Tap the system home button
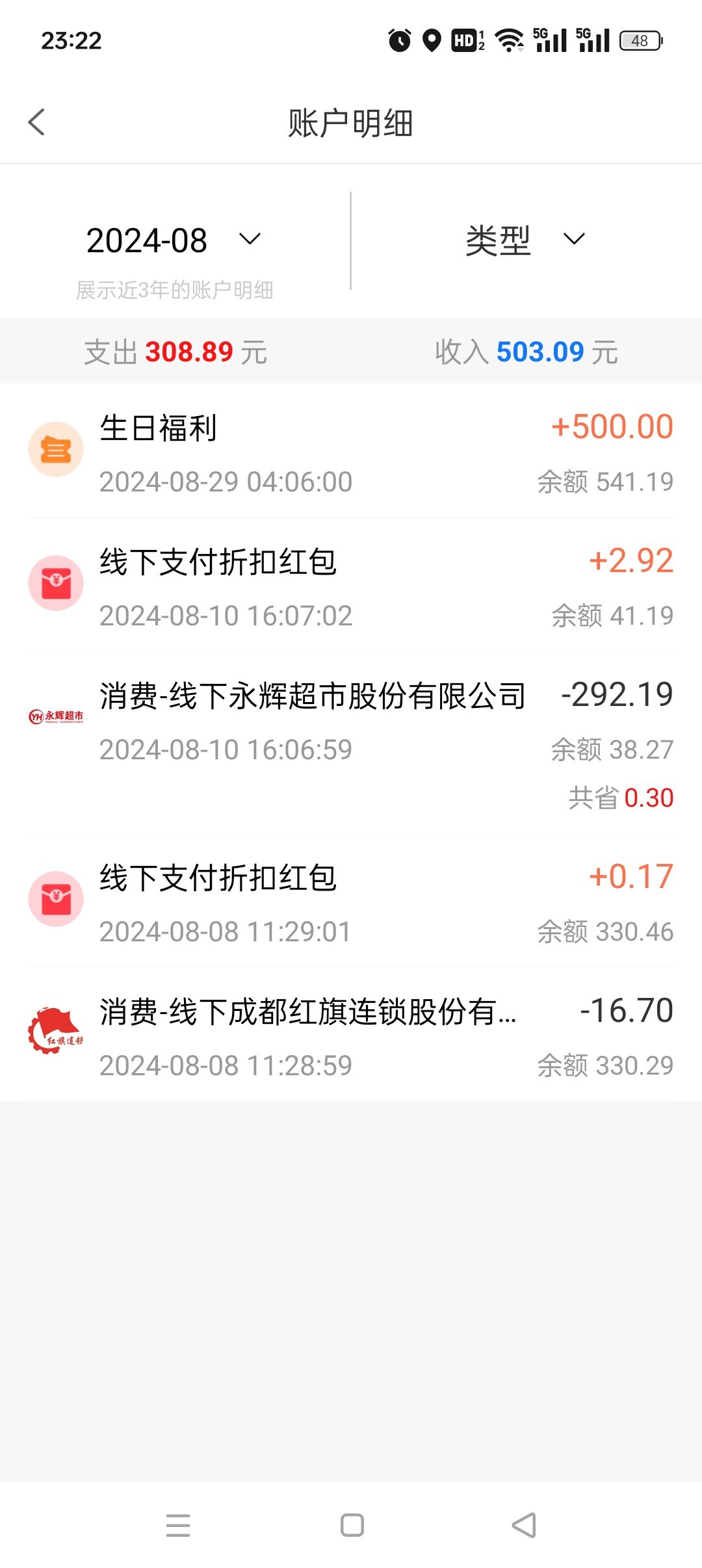Viewport: 702px width, 1568px height. [352, 1525]
